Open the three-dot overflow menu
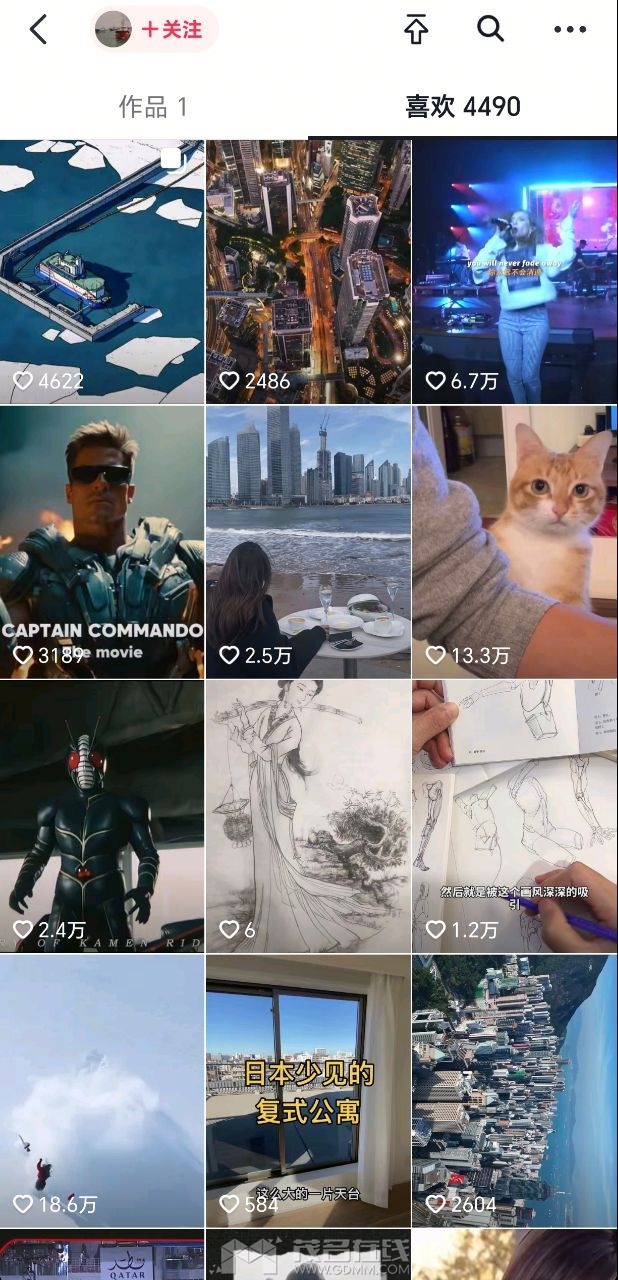The image size is (618, 1280). pos(569,30)
